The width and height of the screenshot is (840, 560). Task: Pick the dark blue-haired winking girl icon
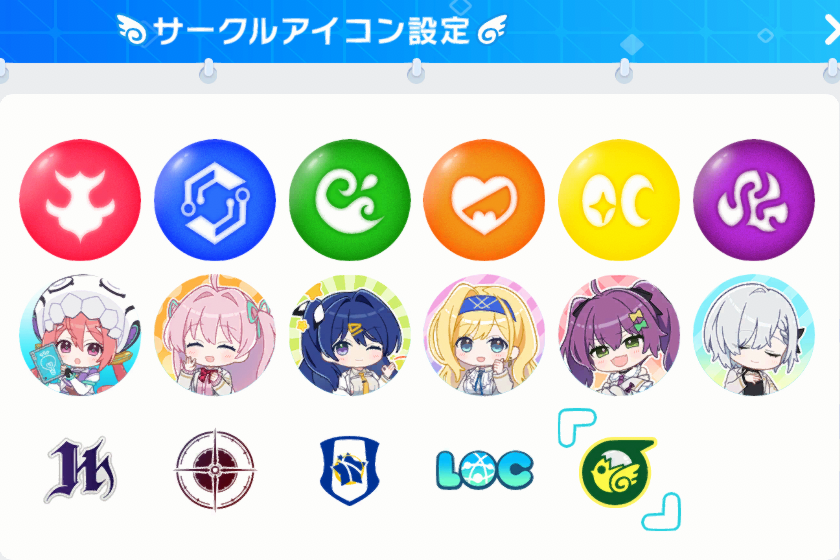coord(349,334)
